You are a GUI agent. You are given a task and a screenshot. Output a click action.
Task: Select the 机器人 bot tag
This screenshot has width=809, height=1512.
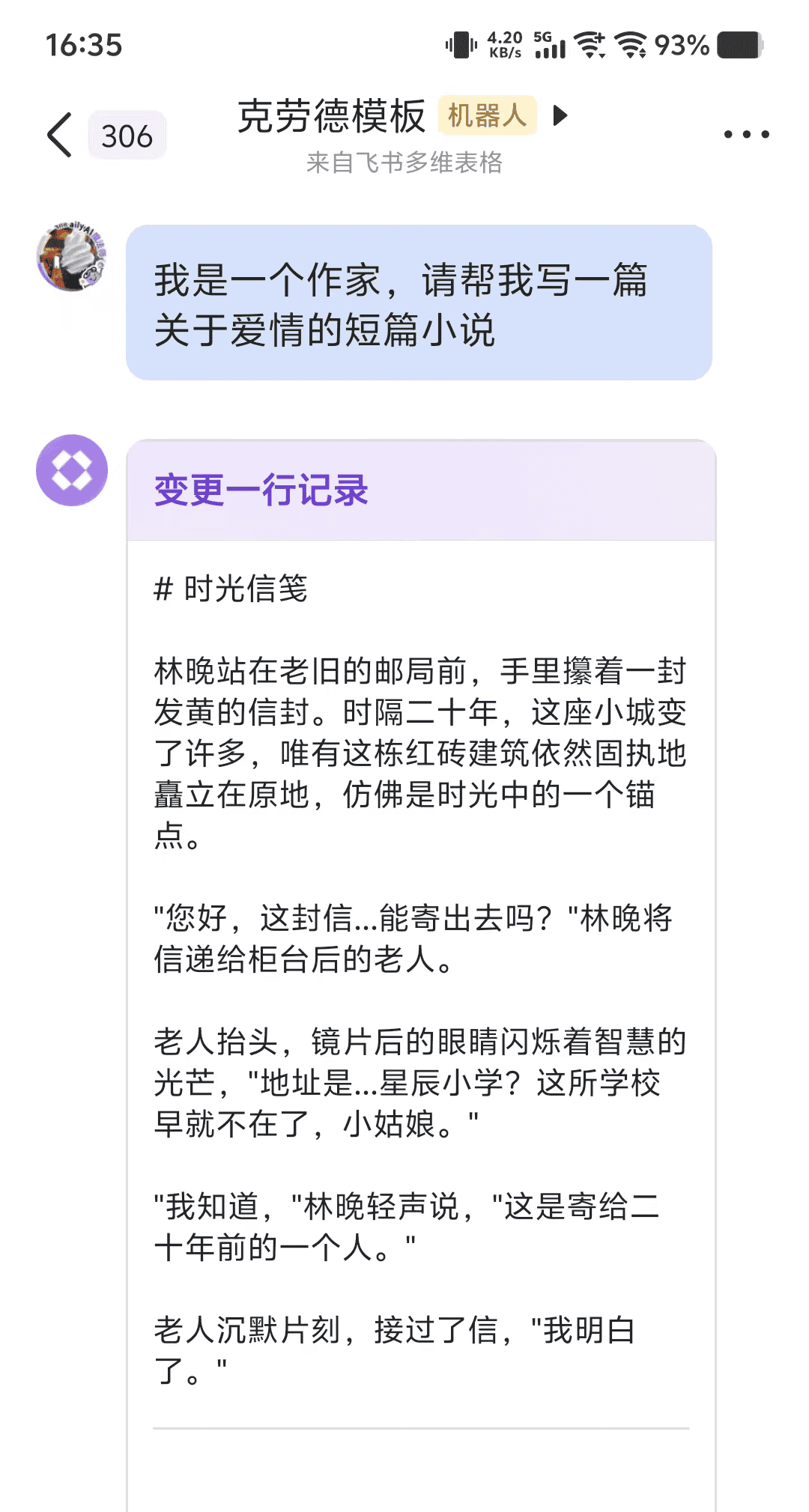tap(485, 116)
